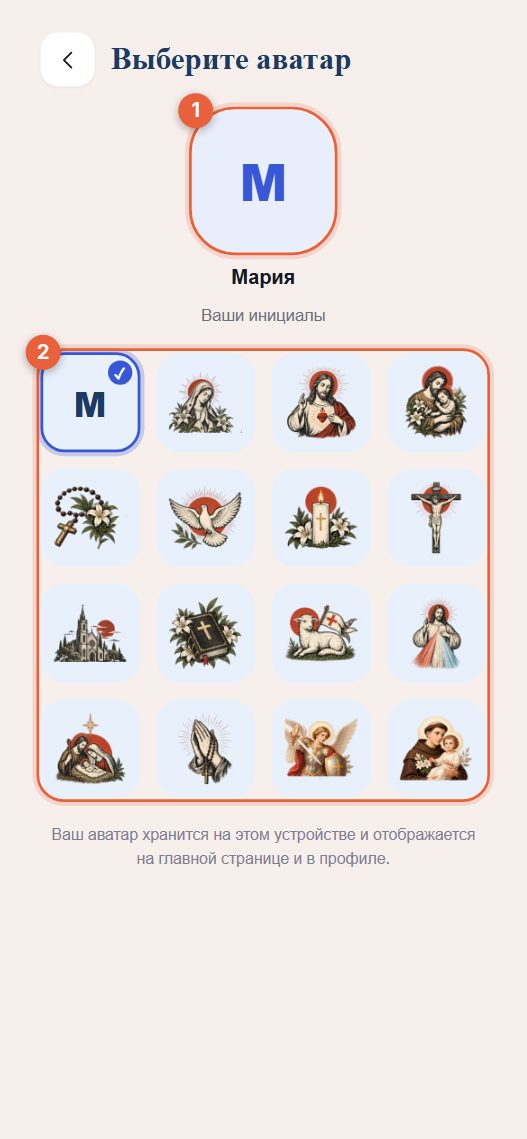Choose the lamb with flag avatar

pos(321,633)
